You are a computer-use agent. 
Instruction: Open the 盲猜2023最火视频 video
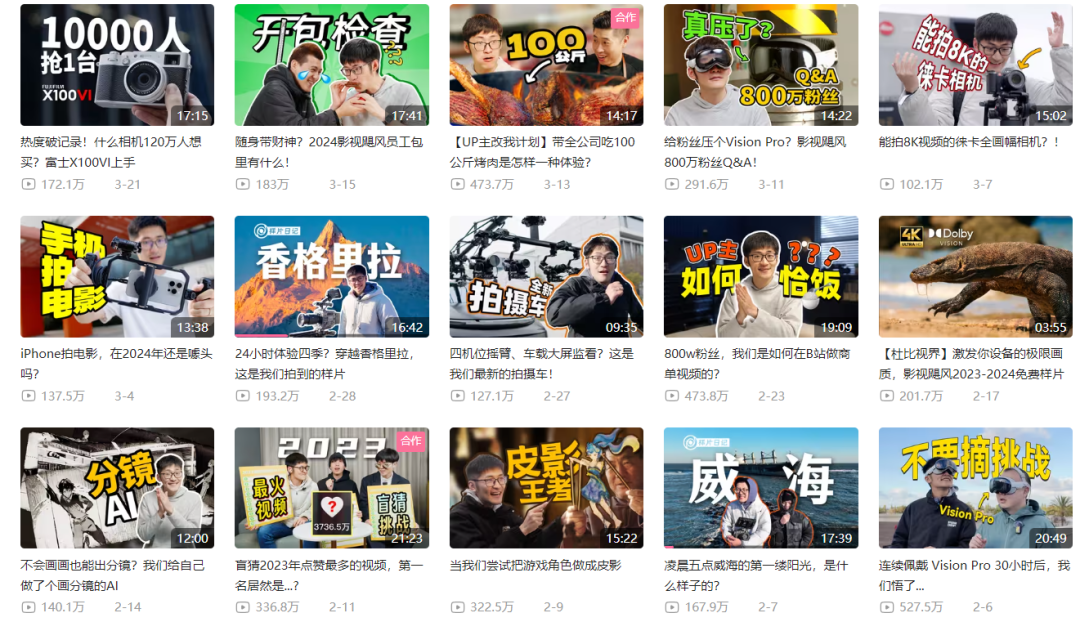coord(331,488)
